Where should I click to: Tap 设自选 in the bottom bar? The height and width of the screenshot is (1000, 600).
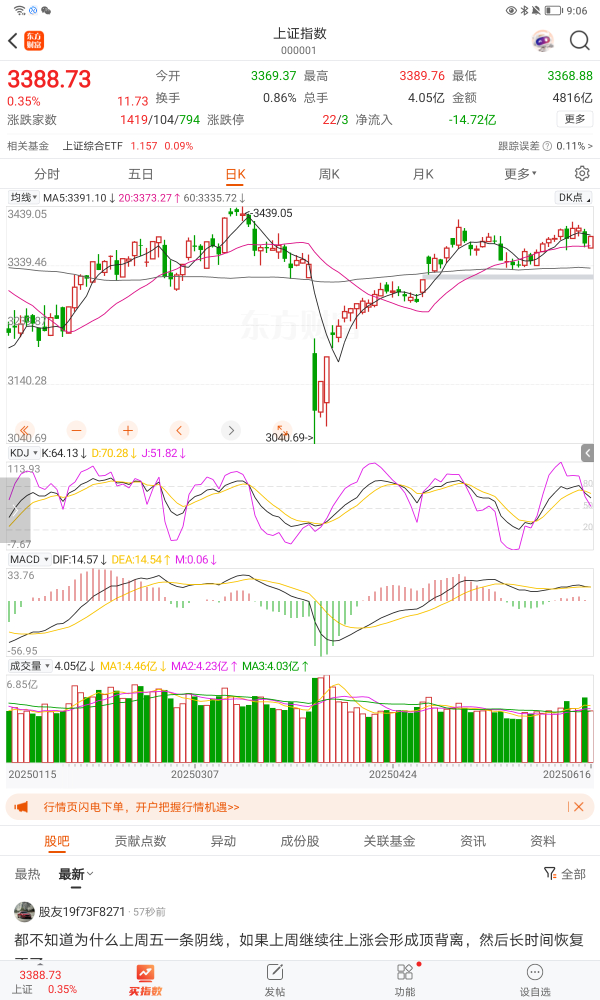coord(534,979)
